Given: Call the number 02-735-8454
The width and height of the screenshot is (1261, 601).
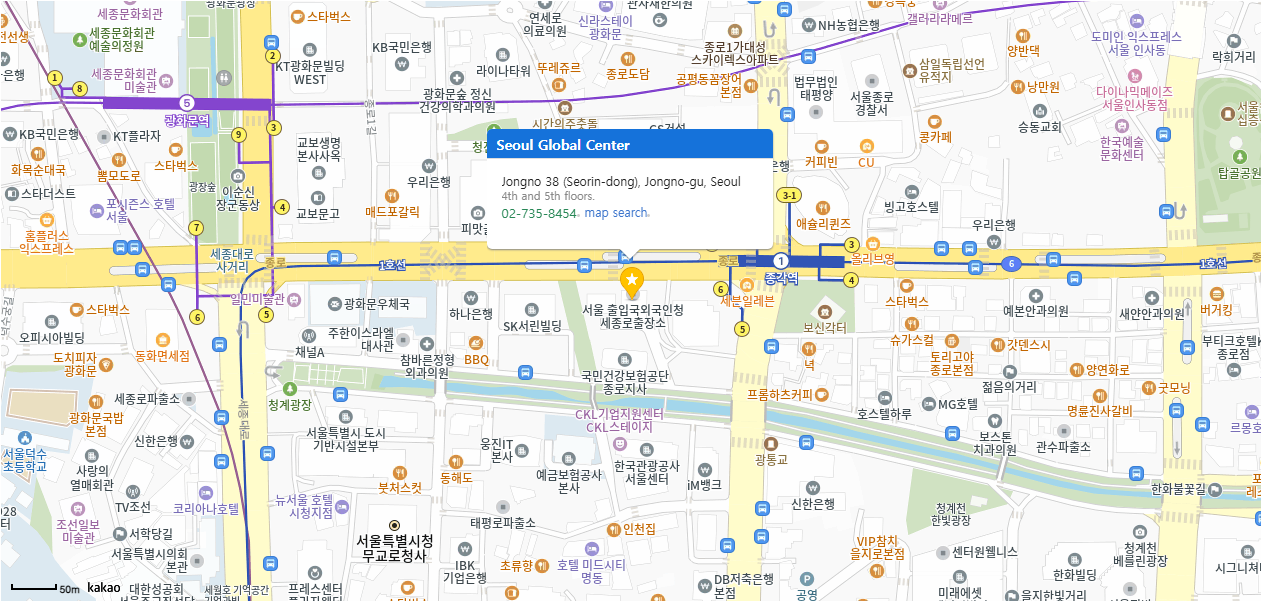Looking at the screenshot, I should tap(539, 213).
